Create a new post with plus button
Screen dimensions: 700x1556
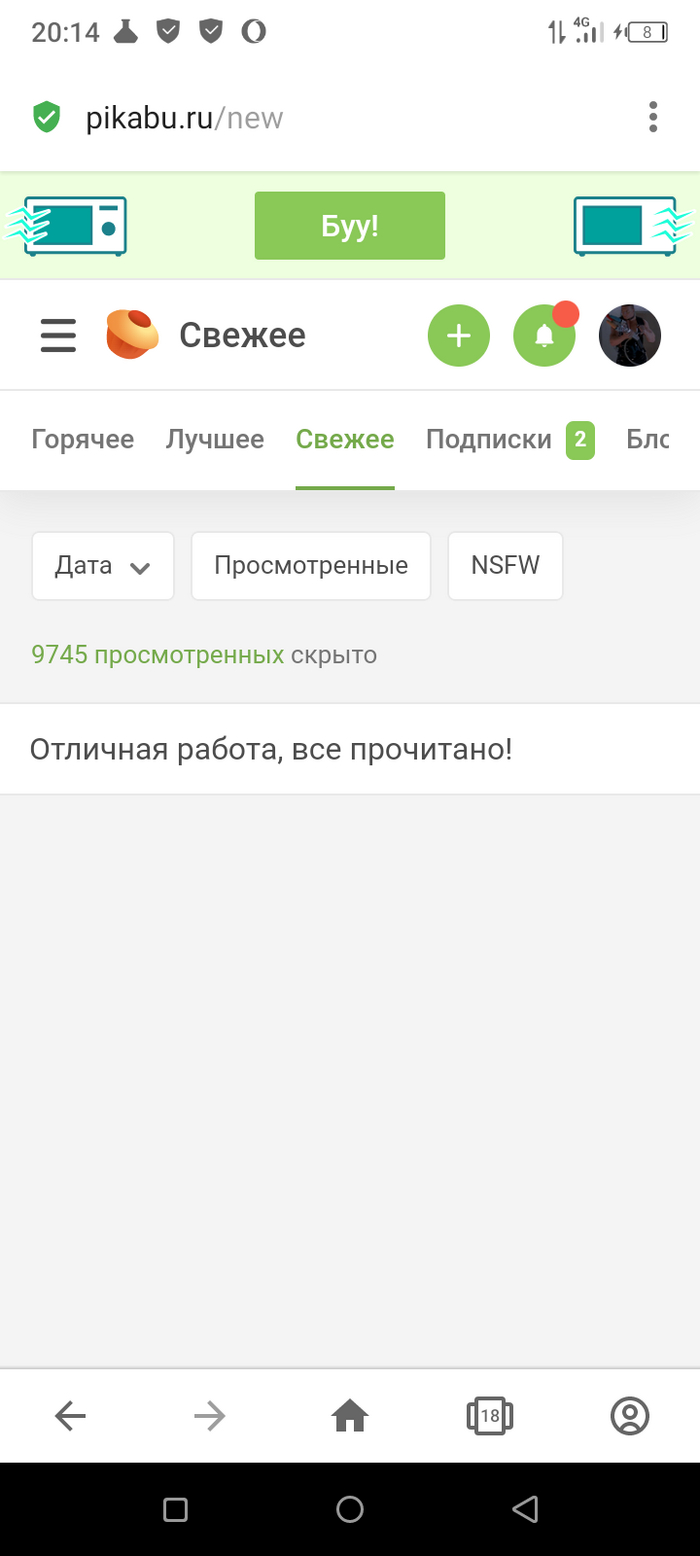pyautogui.click(x=458, y=336)
